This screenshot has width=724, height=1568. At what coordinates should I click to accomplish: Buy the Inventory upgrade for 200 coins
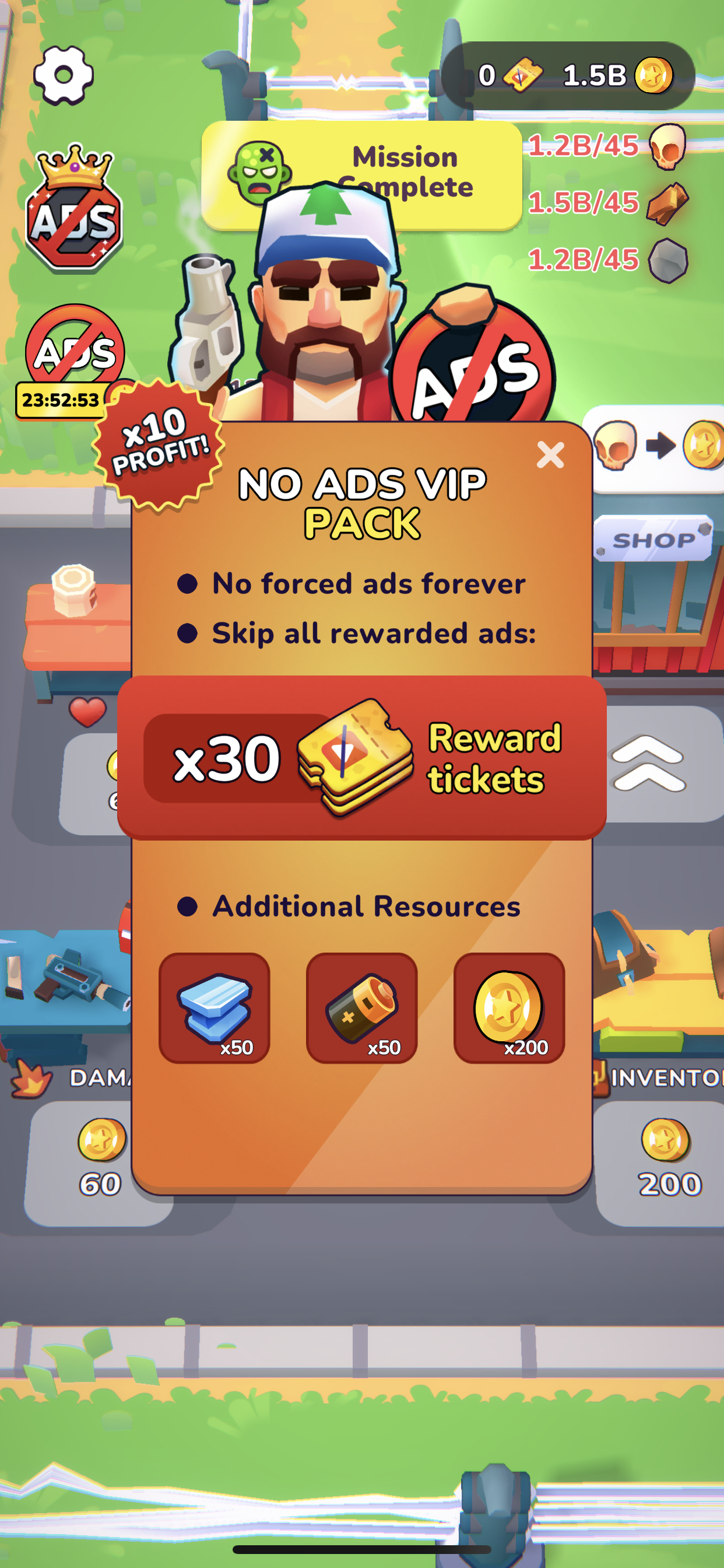[665, 1161]
